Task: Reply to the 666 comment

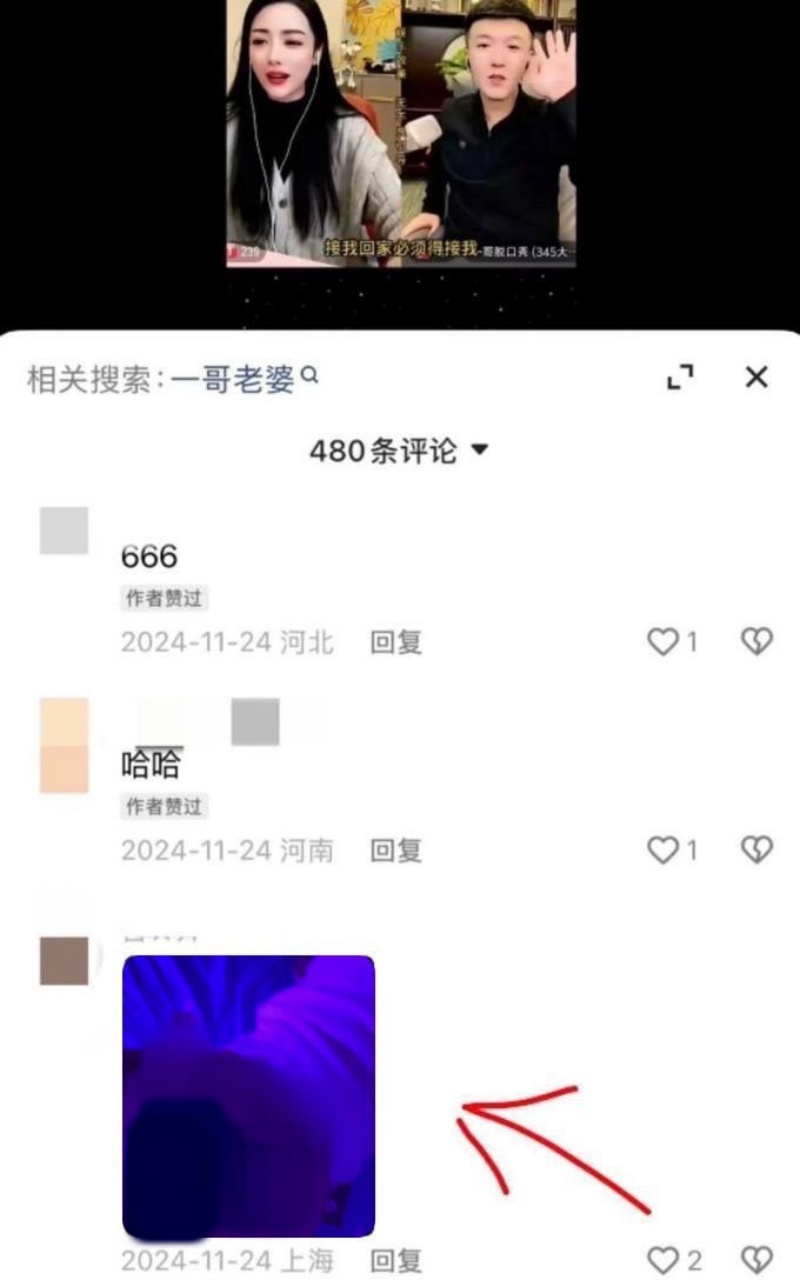Action: (x=396, y=642)
